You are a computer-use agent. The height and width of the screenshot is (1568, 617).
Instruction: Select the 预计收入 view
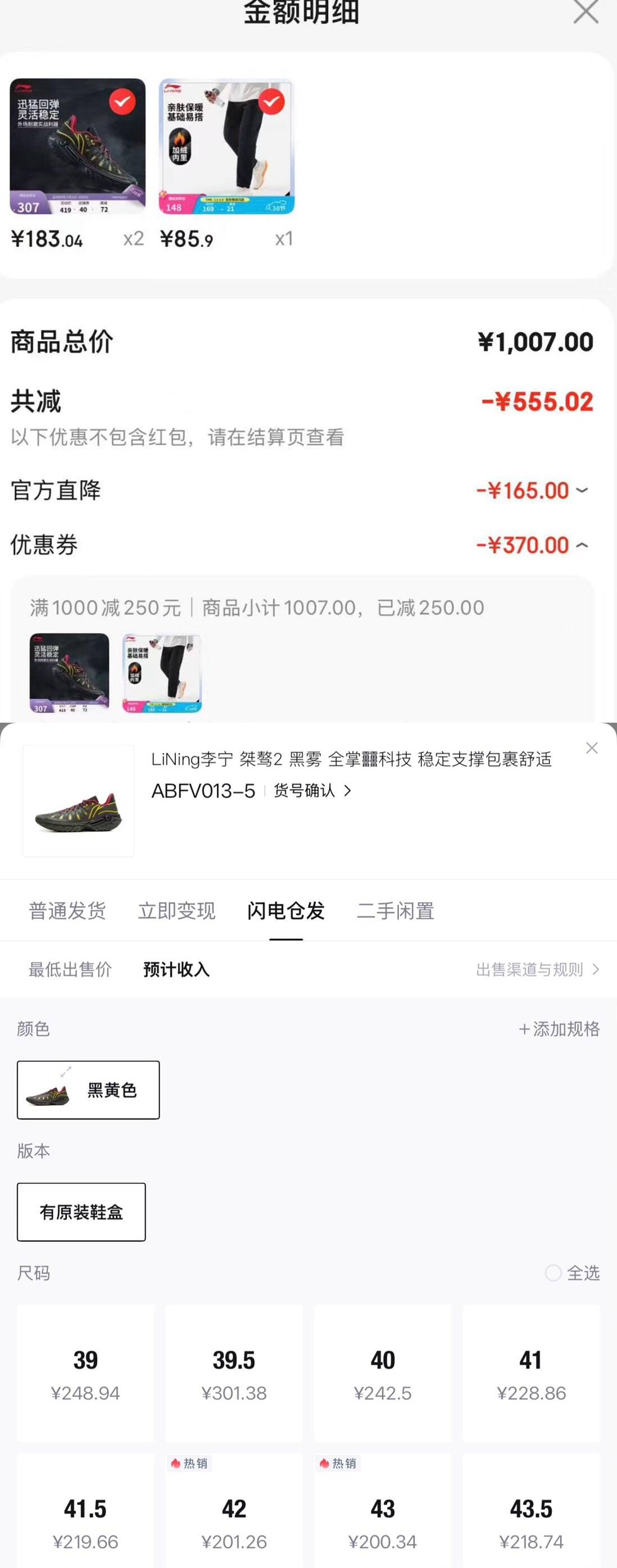click(176, 969)
